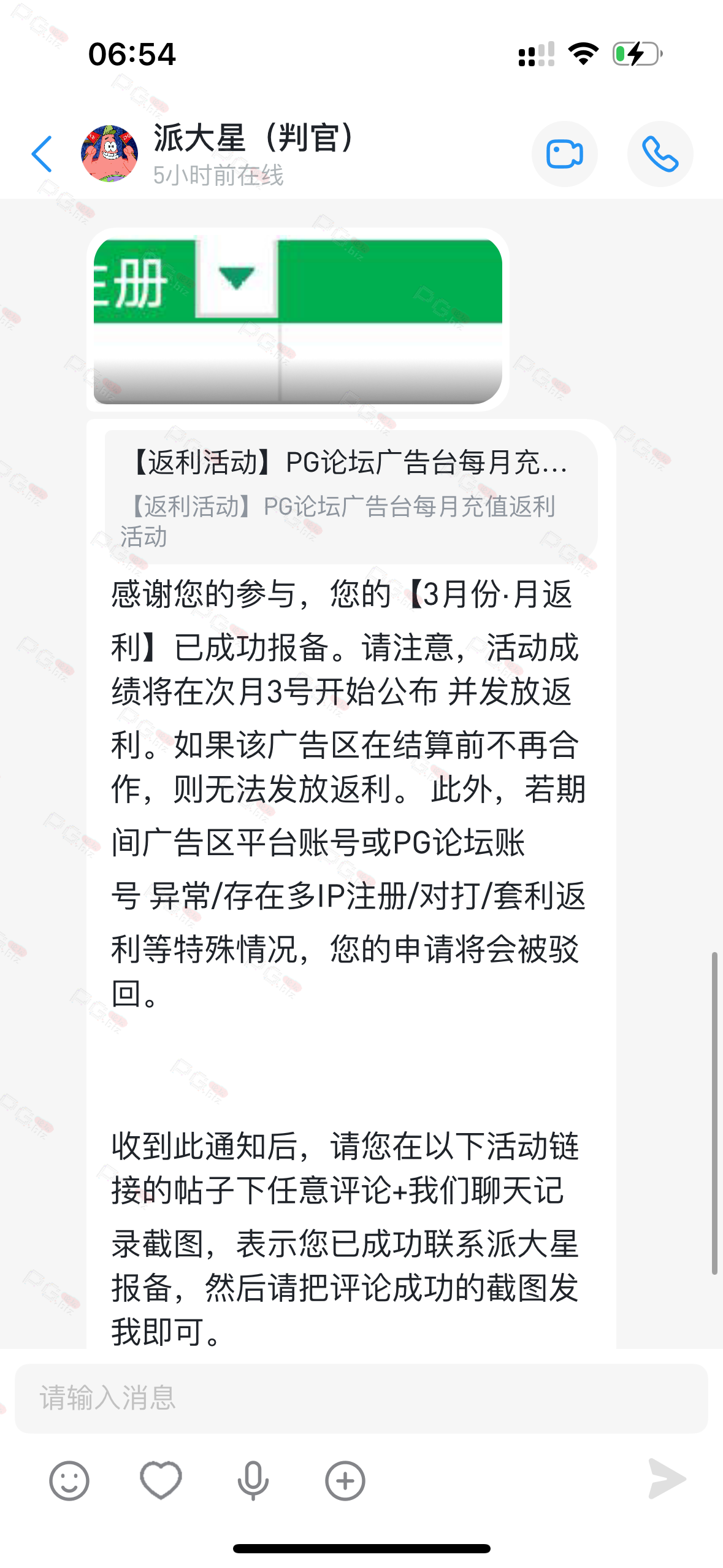Start a voice call with 派大星
This screenshot has width=723, height=1568.
660,154
